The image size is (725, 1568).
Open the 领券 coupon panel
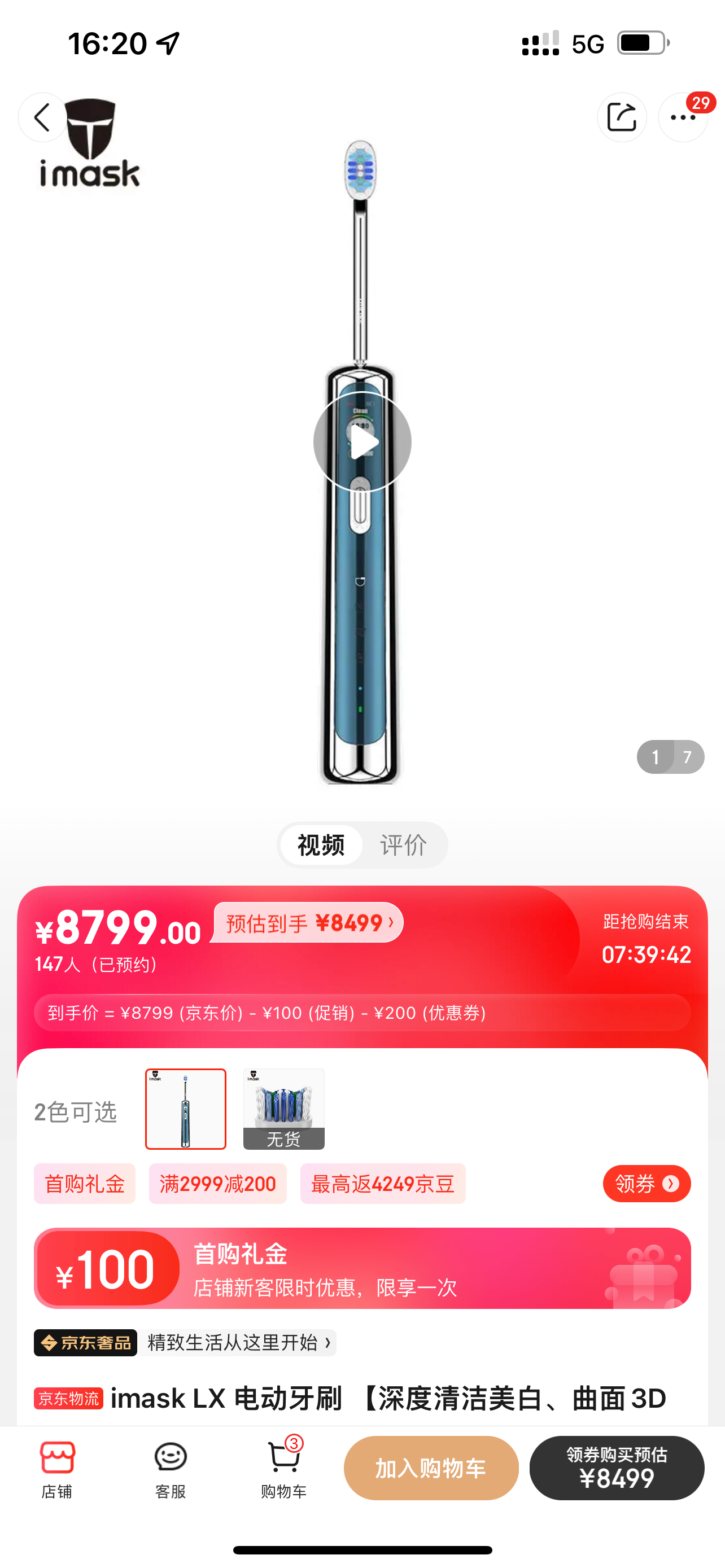pyautogui.click(x=647, y=1183)
